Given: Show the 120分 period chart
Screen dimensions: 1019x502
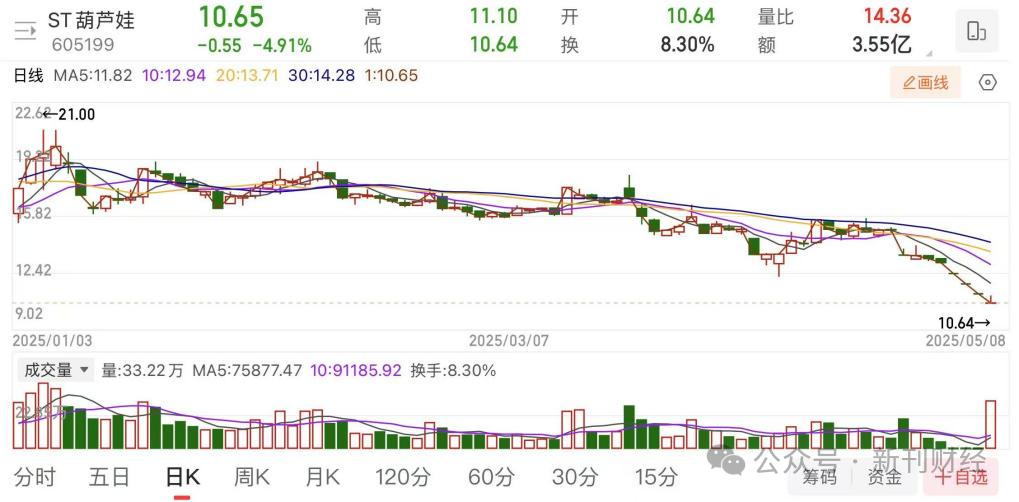Looking at the screenshot, I should pos(403,477).
